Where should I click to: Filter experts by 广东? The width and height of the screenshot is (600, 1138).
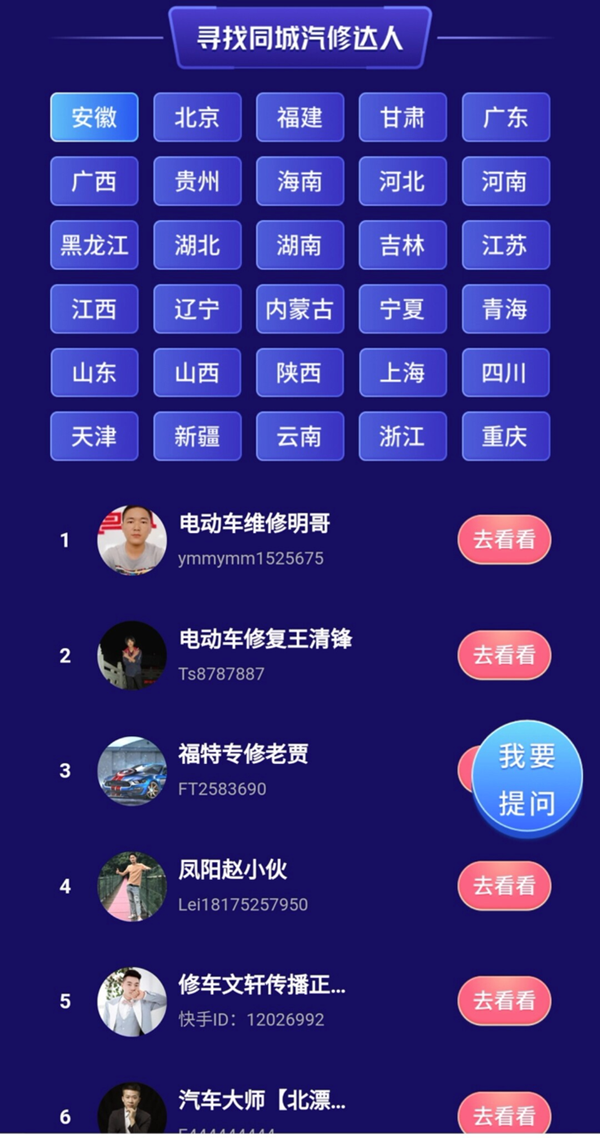coord(505,118)
